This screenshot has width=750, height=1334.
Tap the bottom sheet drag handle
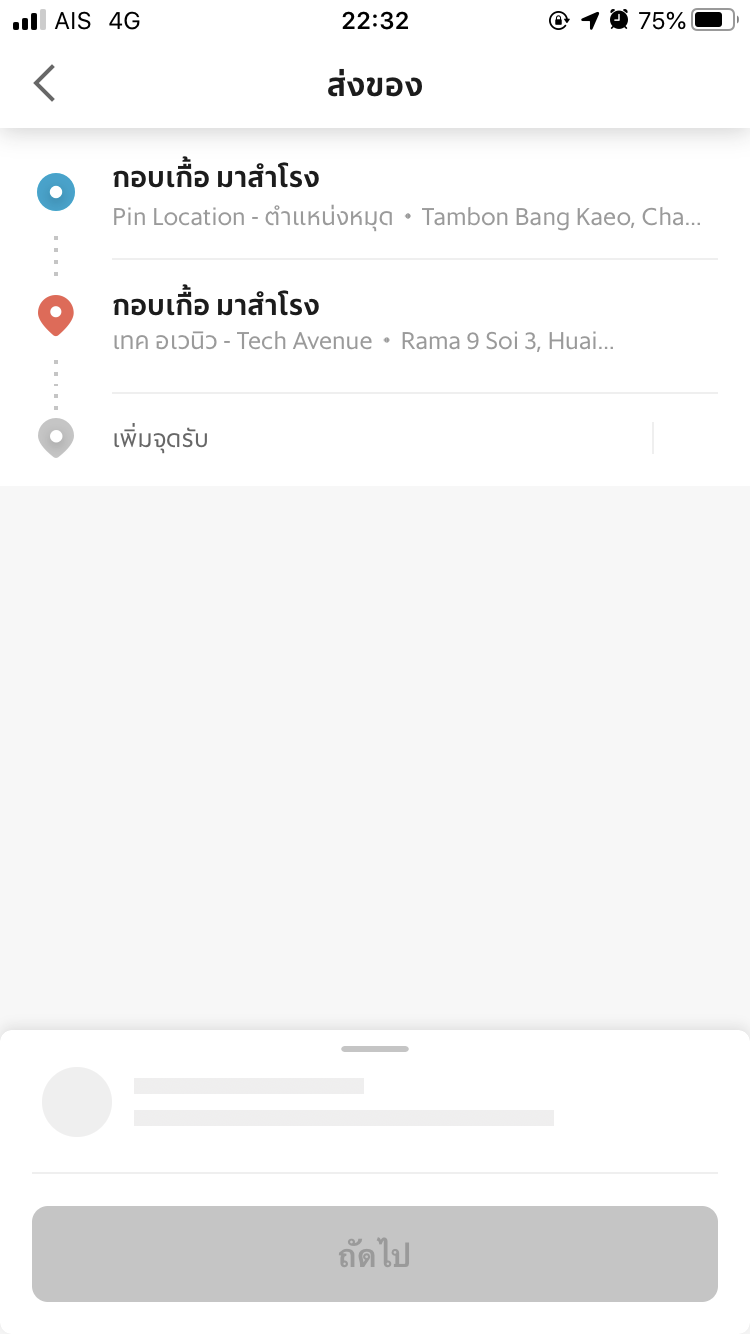tap(375, 1049)
